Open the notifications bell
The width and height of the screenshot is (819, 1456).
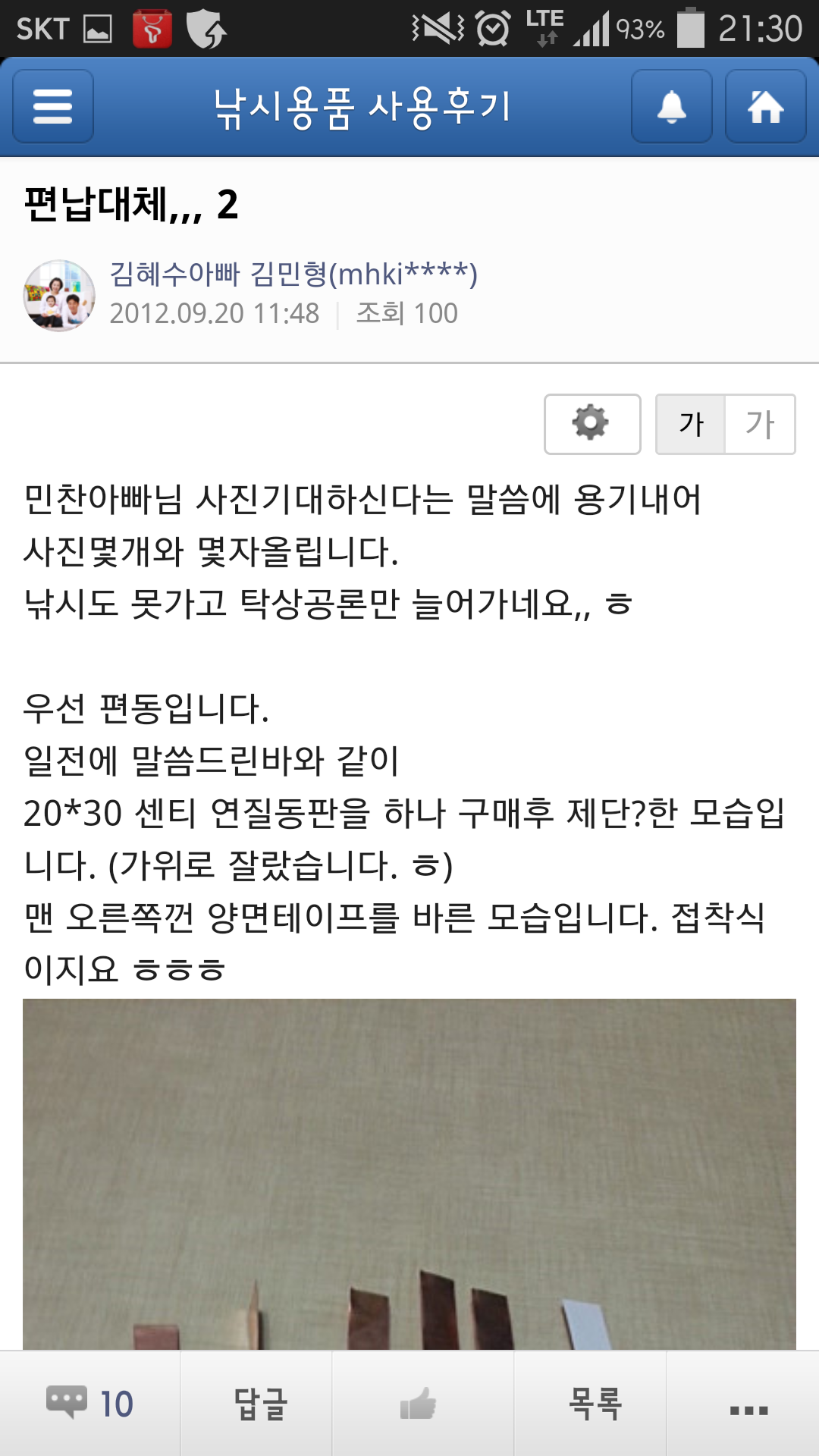pyautogui.click(x=671, y=106)
